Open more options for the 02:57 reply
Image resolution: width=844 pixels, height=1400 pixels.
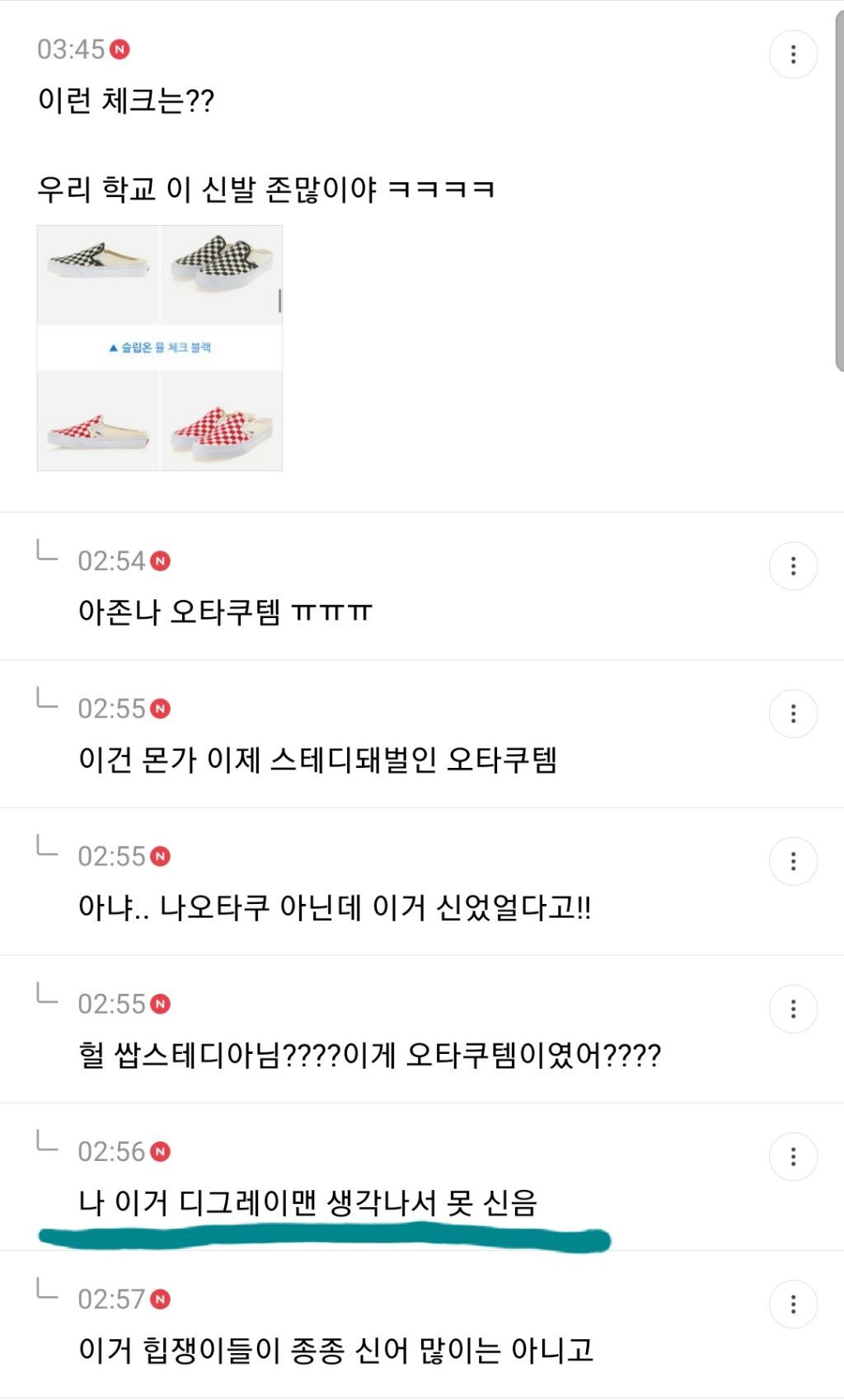tap(793, 1304)
